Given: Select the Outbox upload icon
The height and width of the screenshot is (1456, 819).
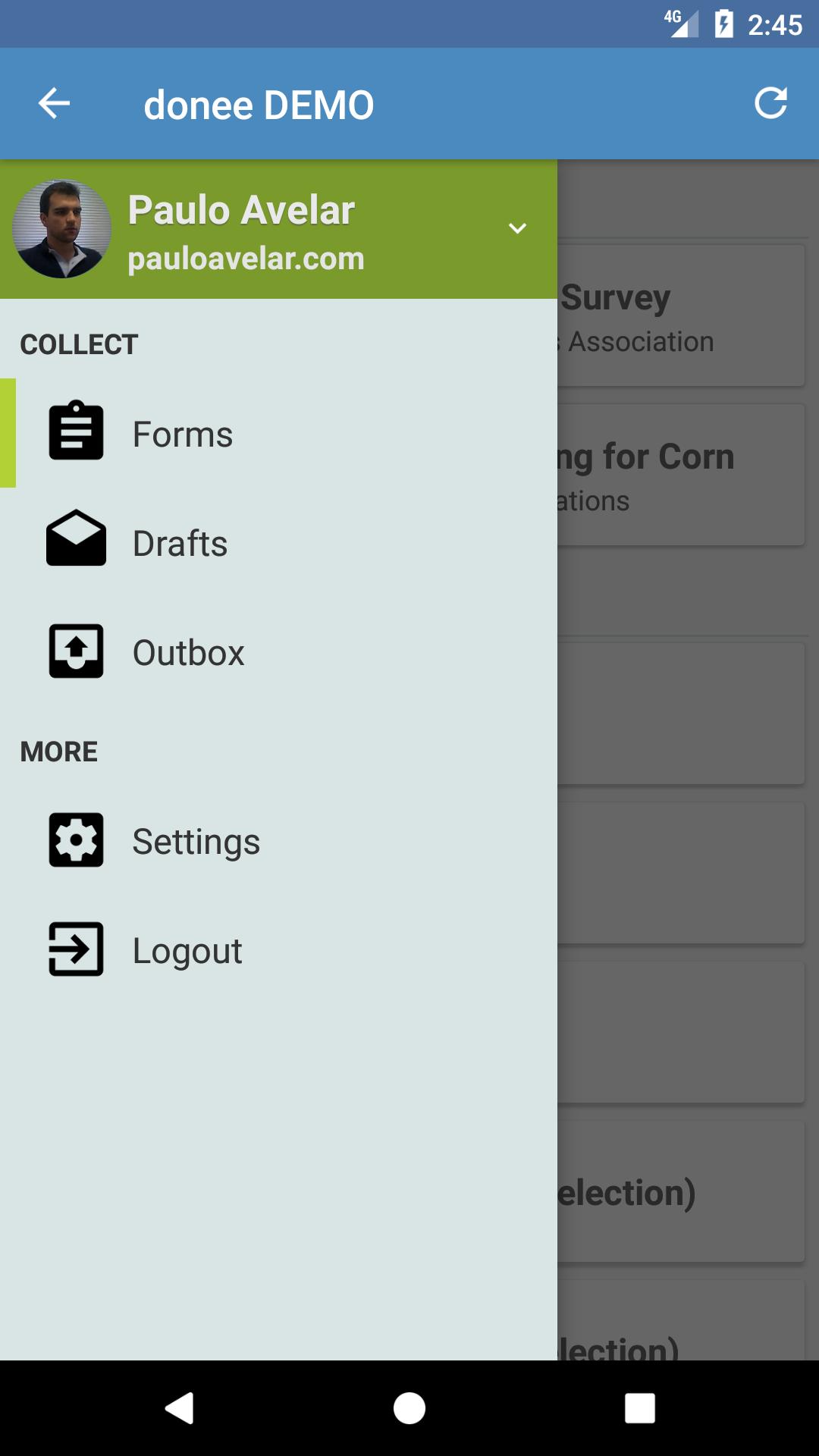Looking at the screenshot, I should 75,651.
